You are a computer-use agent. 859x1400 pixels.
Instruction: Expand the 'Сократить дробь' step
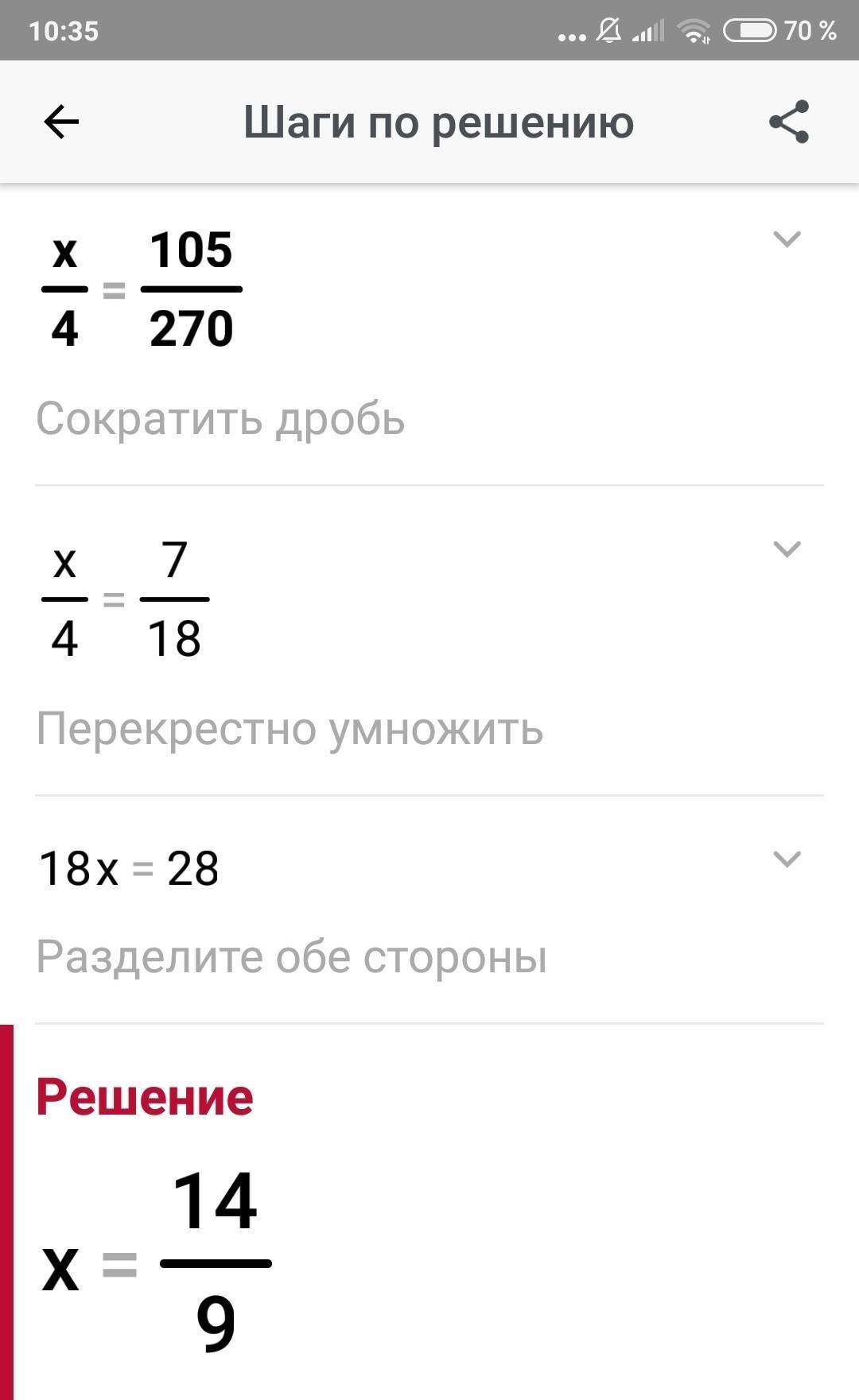coord(787,239)
